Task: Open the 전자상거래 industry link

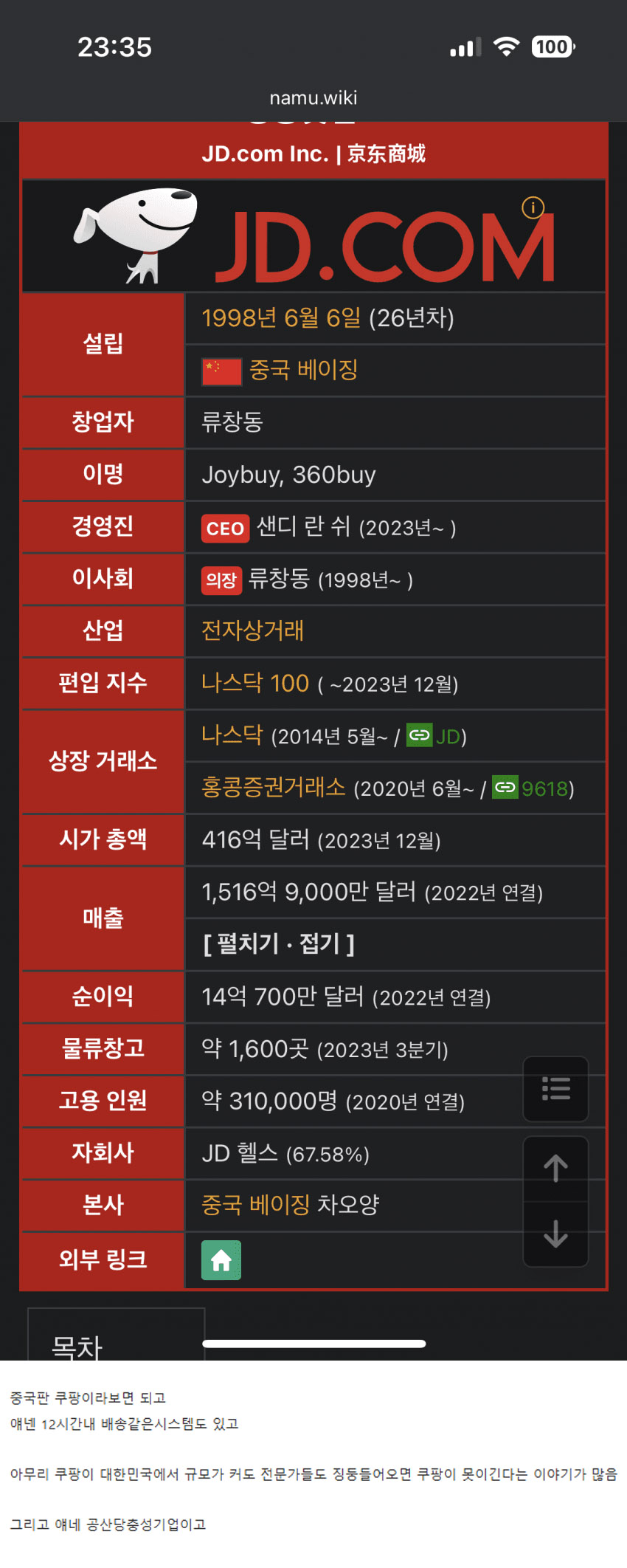Action: pos(252,630)
